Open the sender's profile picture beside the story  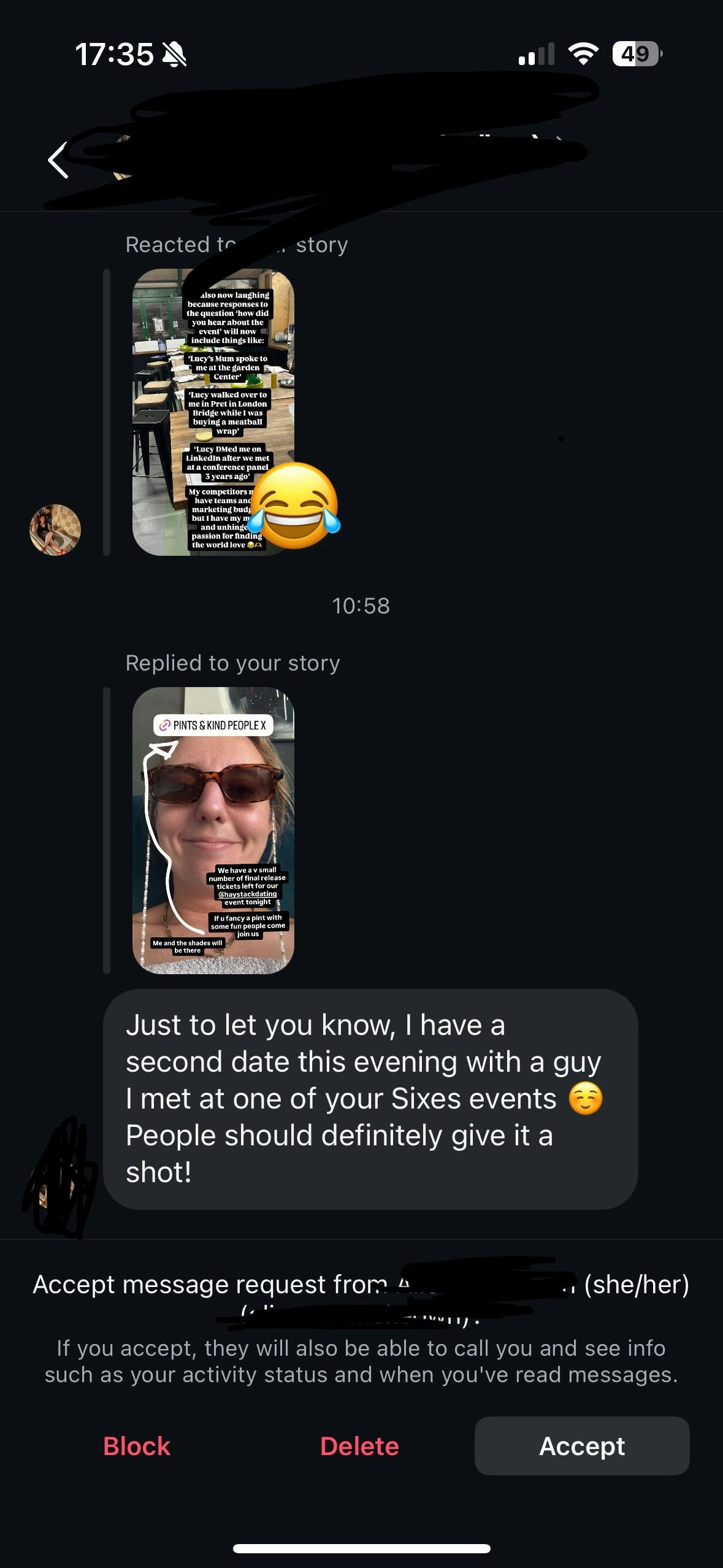coord(55,529)
